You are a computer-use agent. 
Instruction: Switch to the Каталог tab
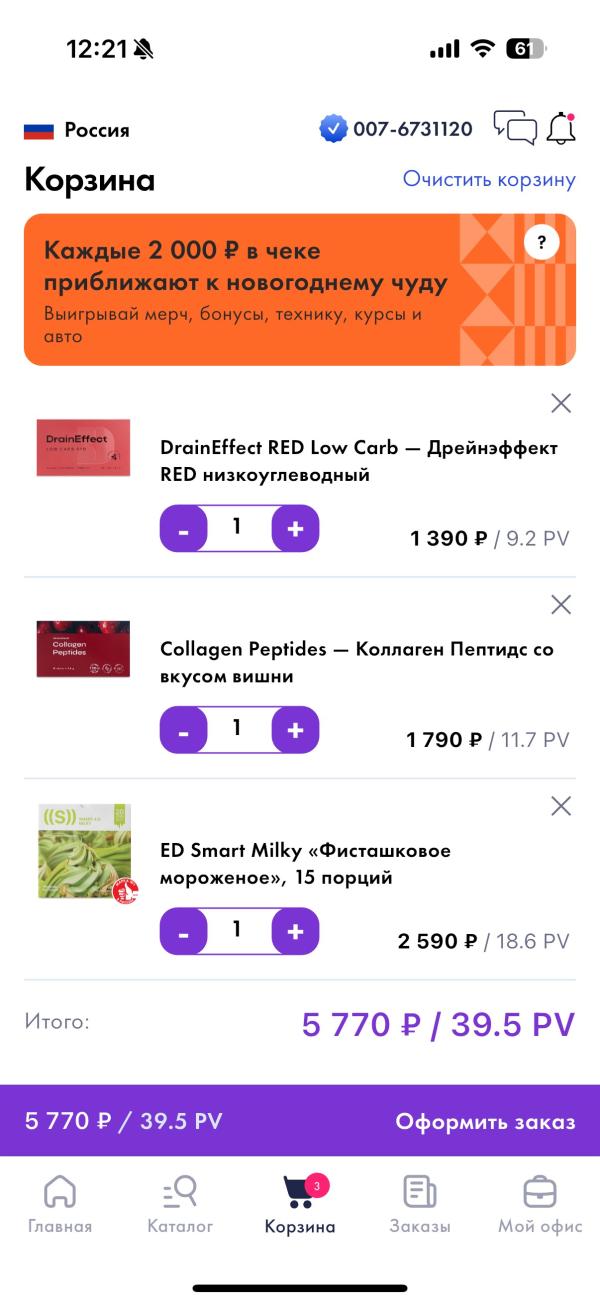tap(180, 1204)
